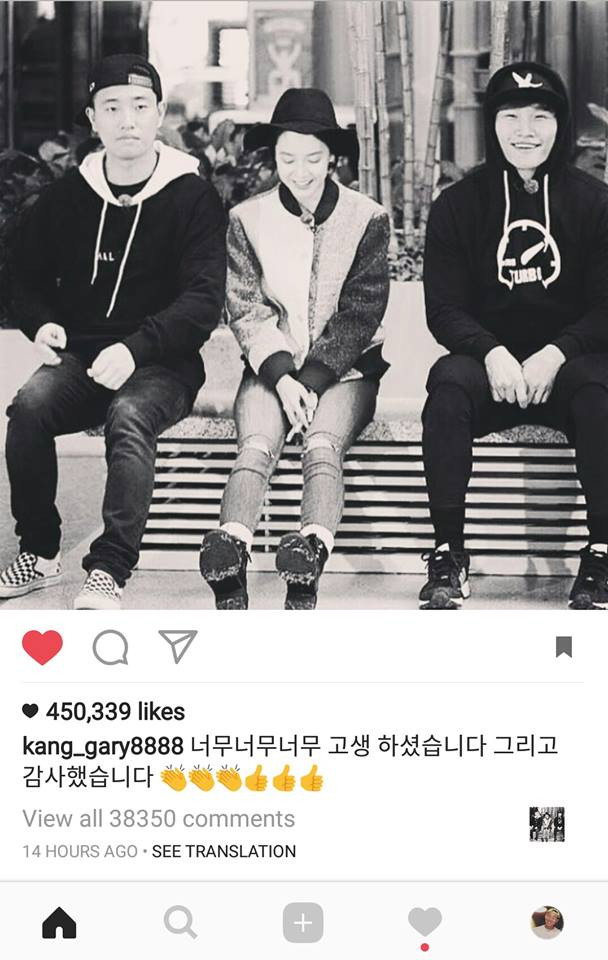Open the small thumbnail beside the comments
Image resolution: width=608 pixels, height=960 pixels.
click(x=546, y=824)
